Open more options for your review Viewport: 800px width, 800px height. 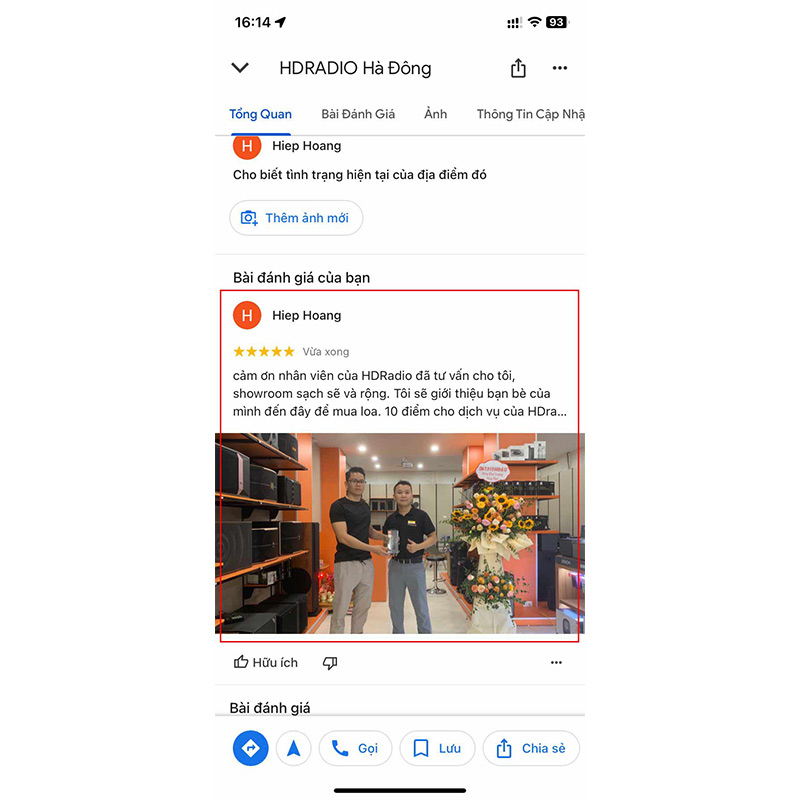556,662
